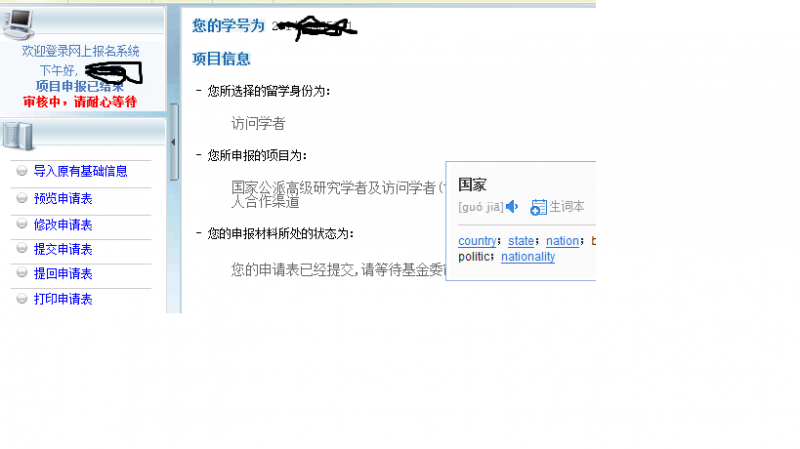Open 打印申请表 to print the form
Image resolution: width=800 pixels, height=449 pixels.
click(63, 299)
